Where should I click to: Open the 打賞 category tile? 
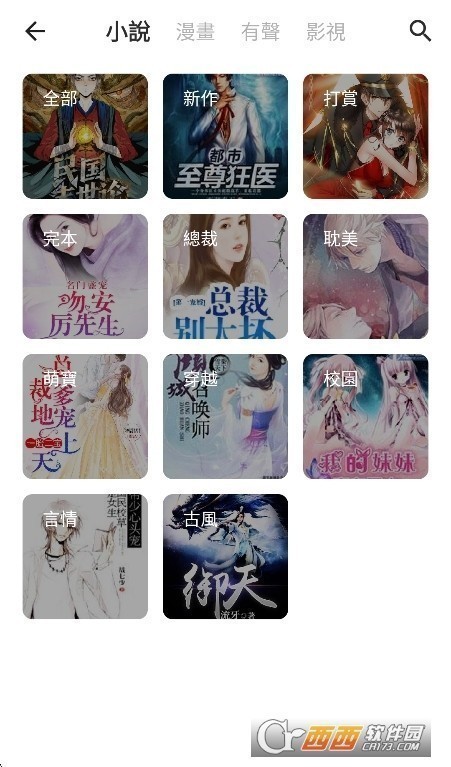click(x=366, y=136)
